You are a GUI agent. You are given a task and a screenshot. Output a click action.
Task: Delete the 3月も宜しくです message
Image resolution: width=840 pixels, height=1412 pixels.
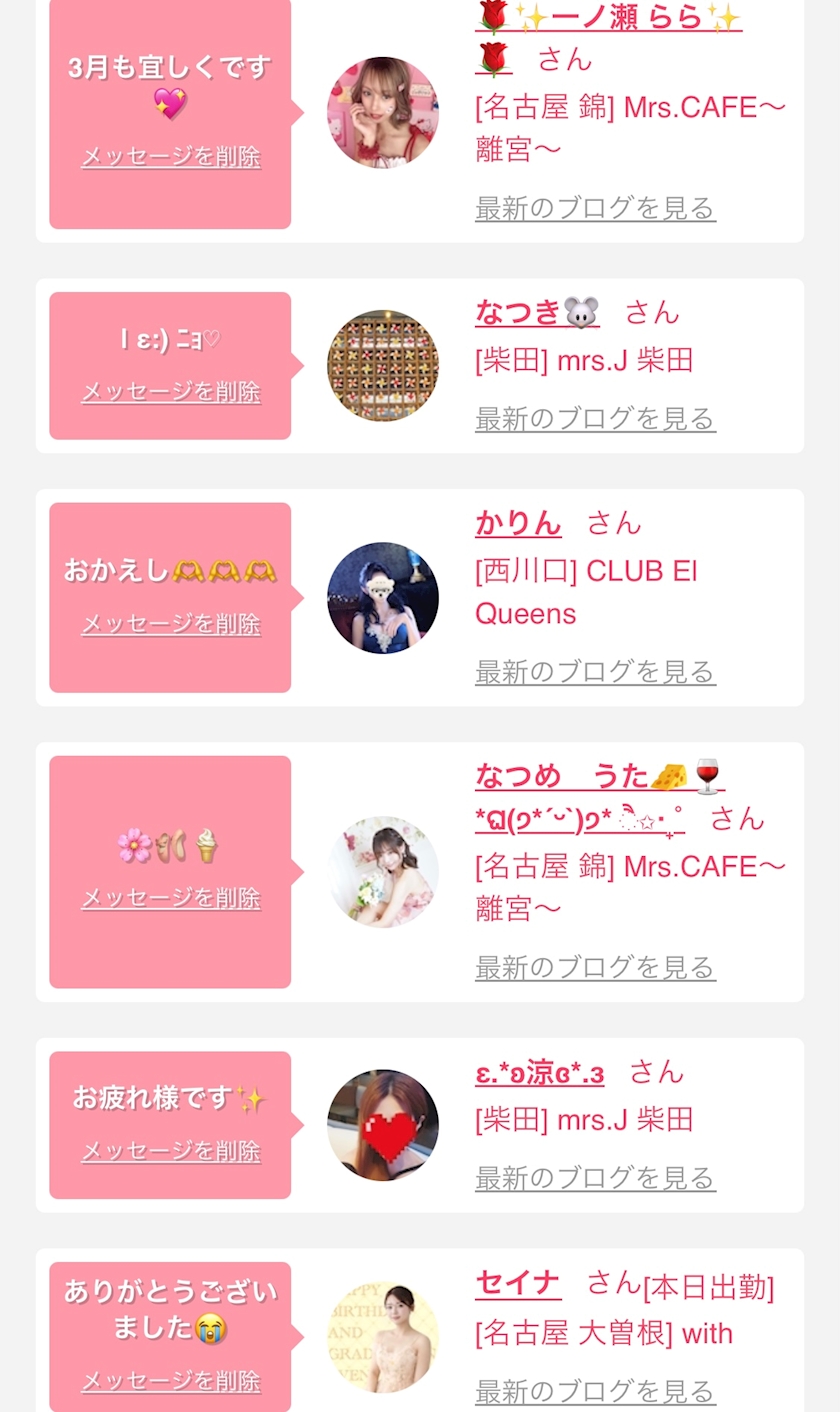coord(171,157)
